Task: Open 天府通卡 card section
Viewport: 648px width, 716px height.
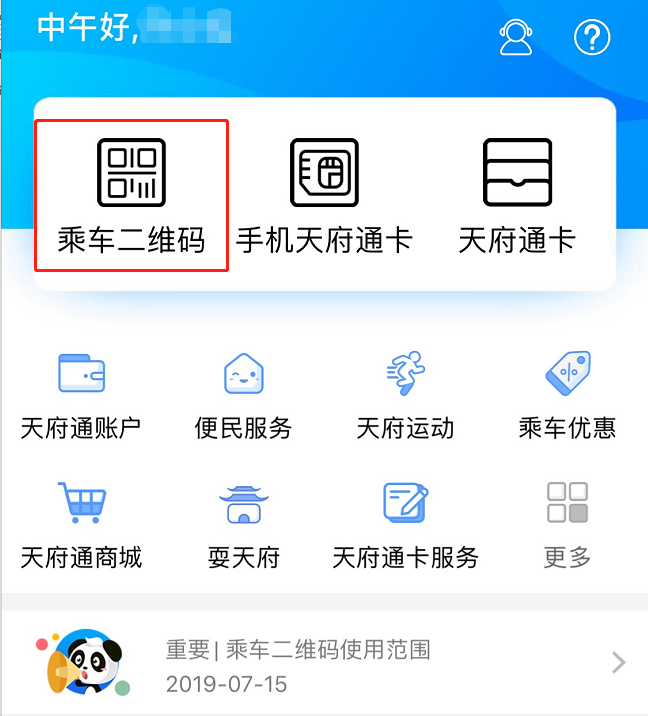Action: 517,195
